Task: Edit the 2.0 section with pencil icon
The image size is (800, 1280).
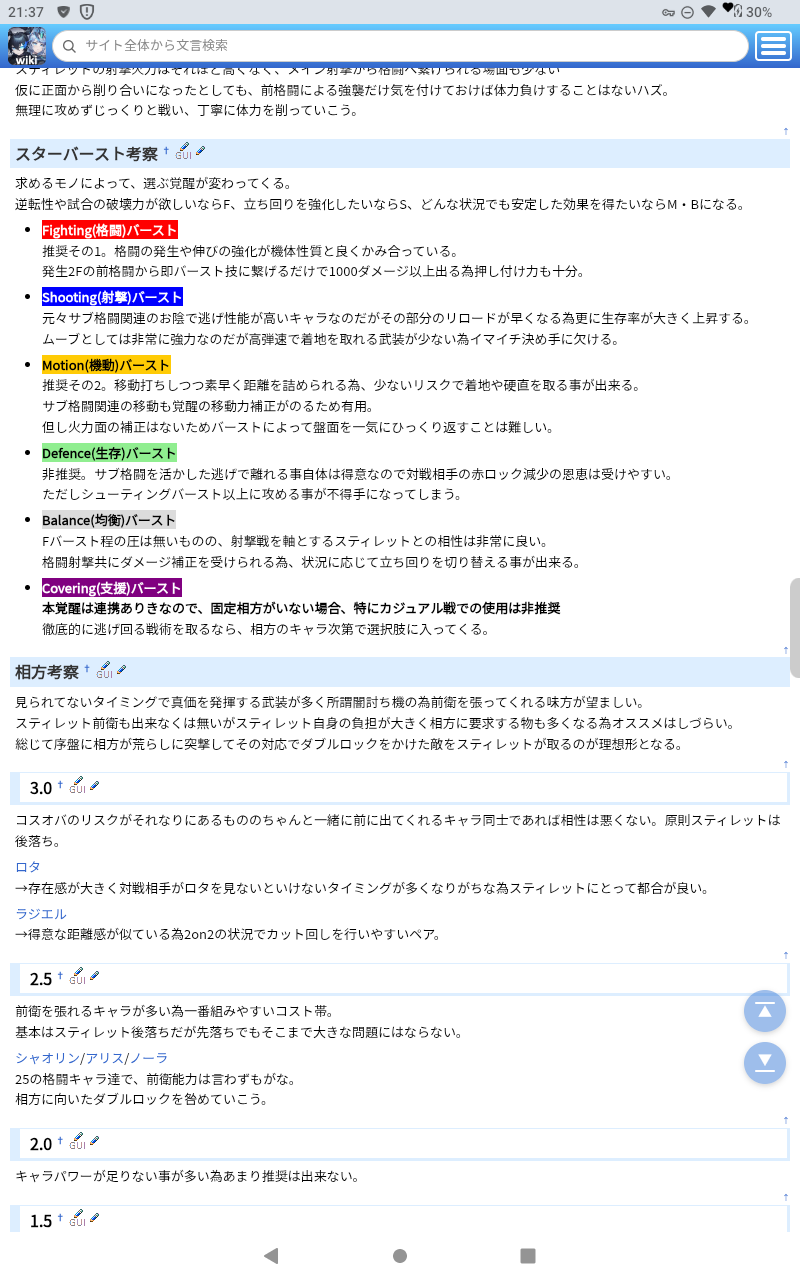Action: 94,1141
